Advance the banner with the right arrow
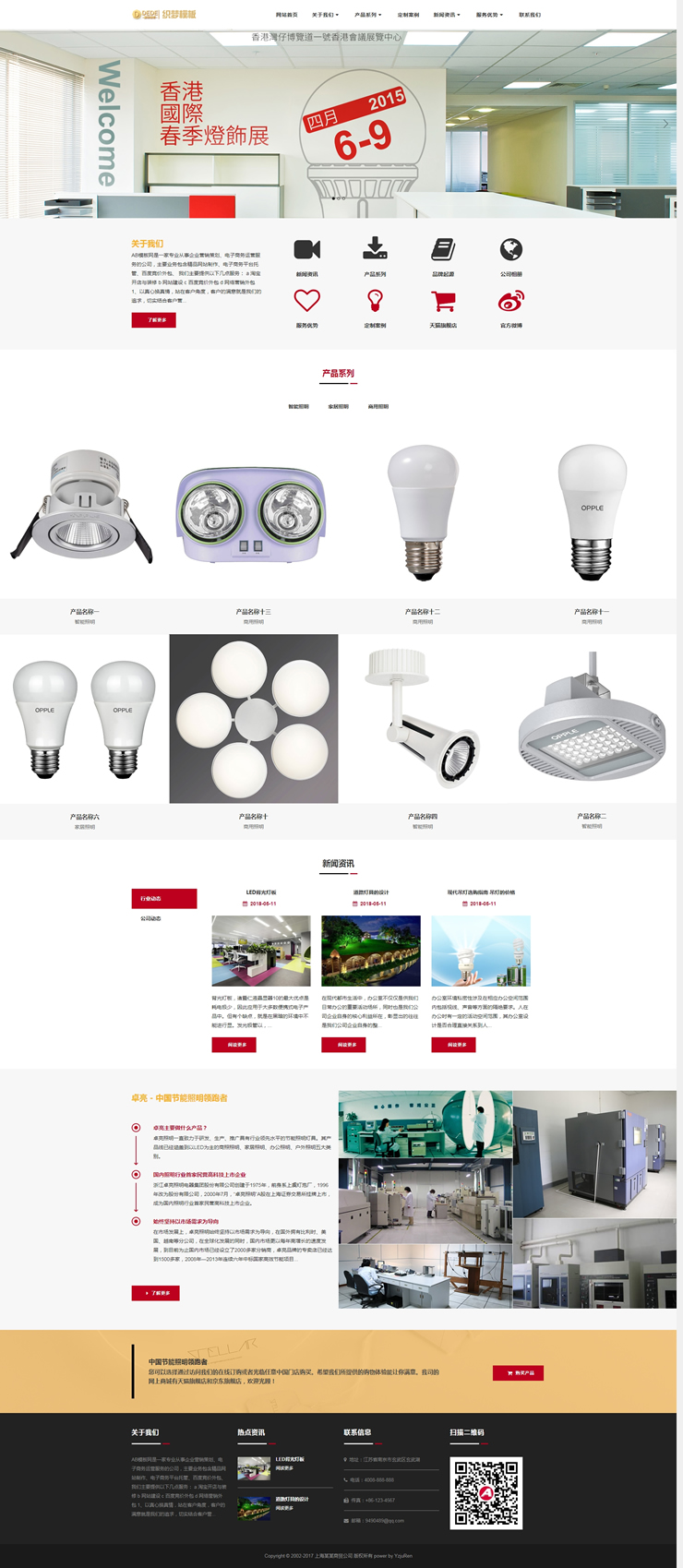The height and width of the screenshot is (1568, 683). pos(665,124)
